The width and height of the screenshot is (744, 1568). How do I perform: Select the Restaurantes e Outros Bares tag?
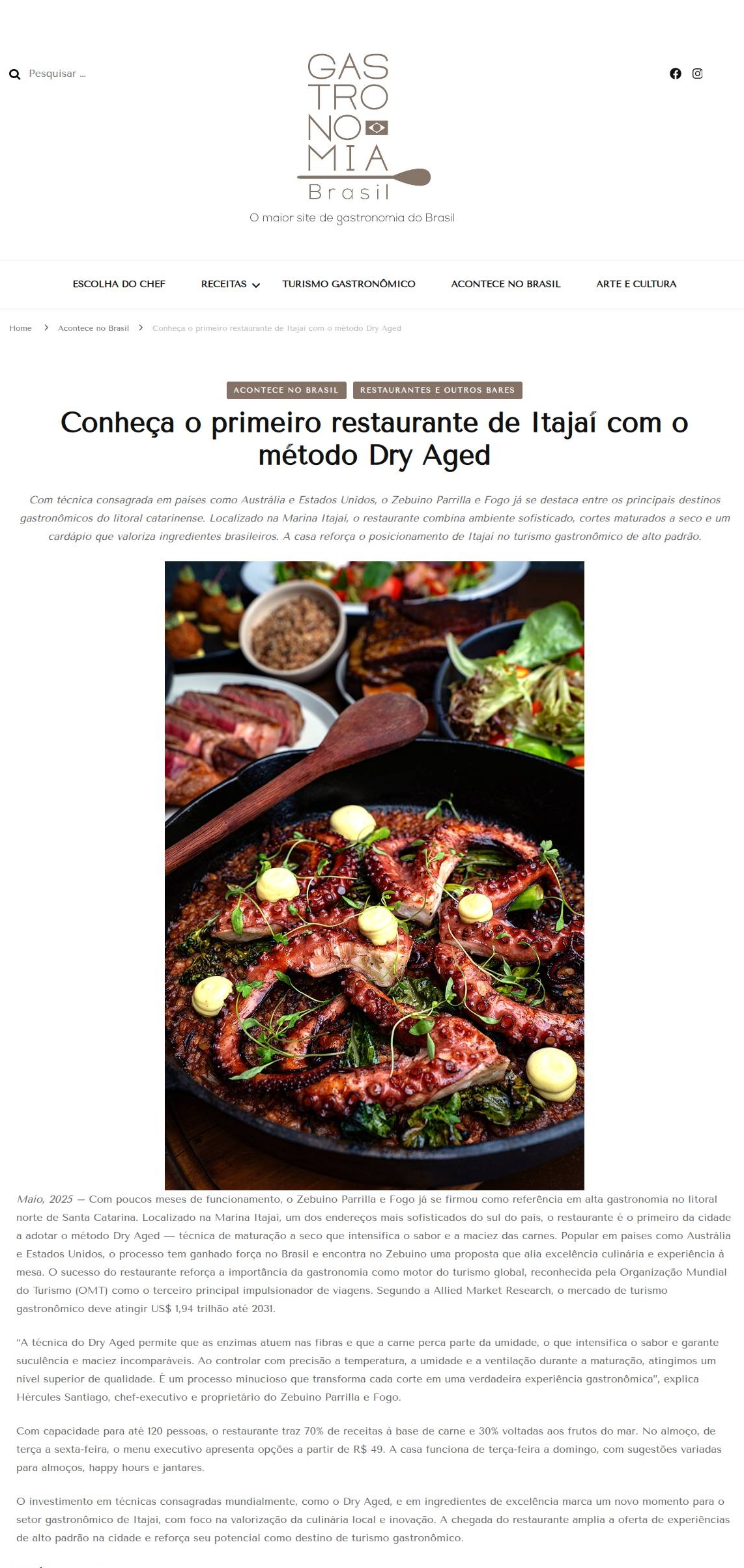tap(437, 390)
